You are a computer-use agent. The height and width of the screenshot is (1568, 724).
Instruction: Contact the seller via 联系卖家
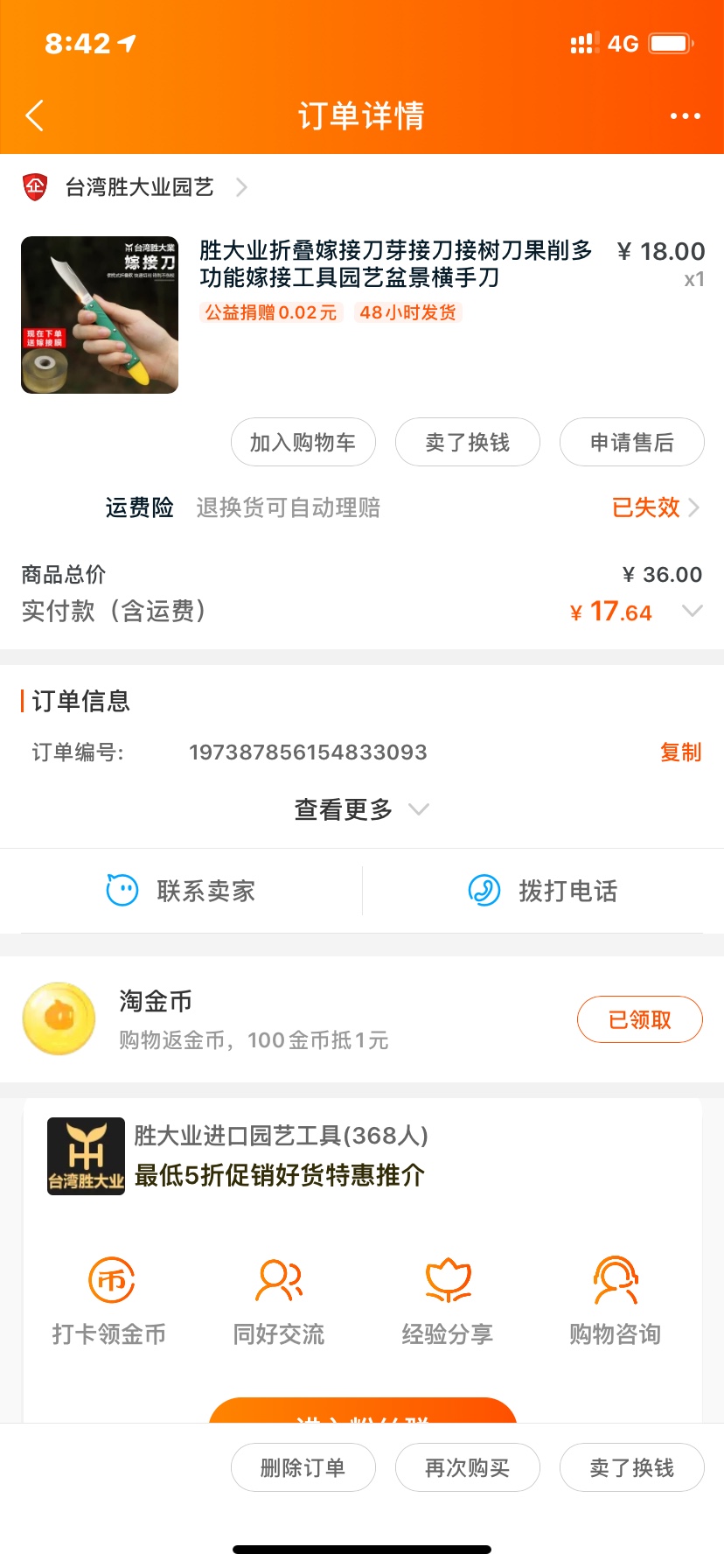pos(181,891)
